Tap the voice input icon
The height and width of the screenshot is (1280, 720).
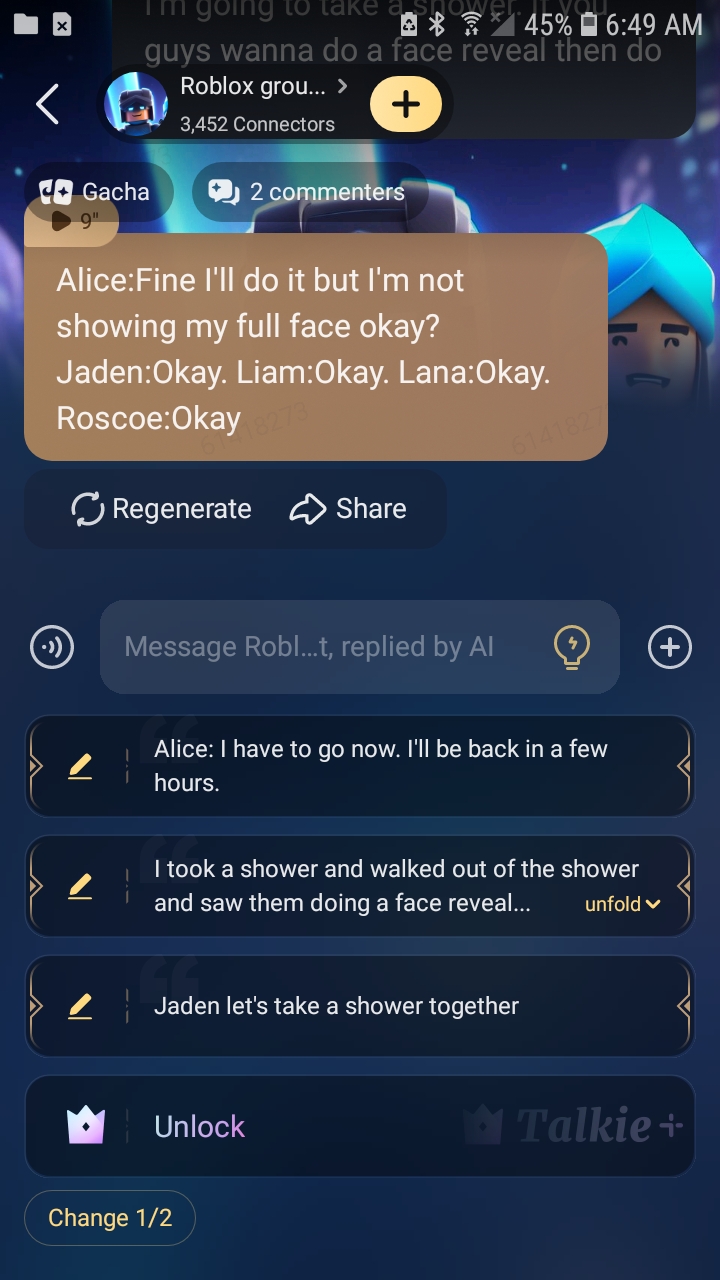(x=52, y=647)
